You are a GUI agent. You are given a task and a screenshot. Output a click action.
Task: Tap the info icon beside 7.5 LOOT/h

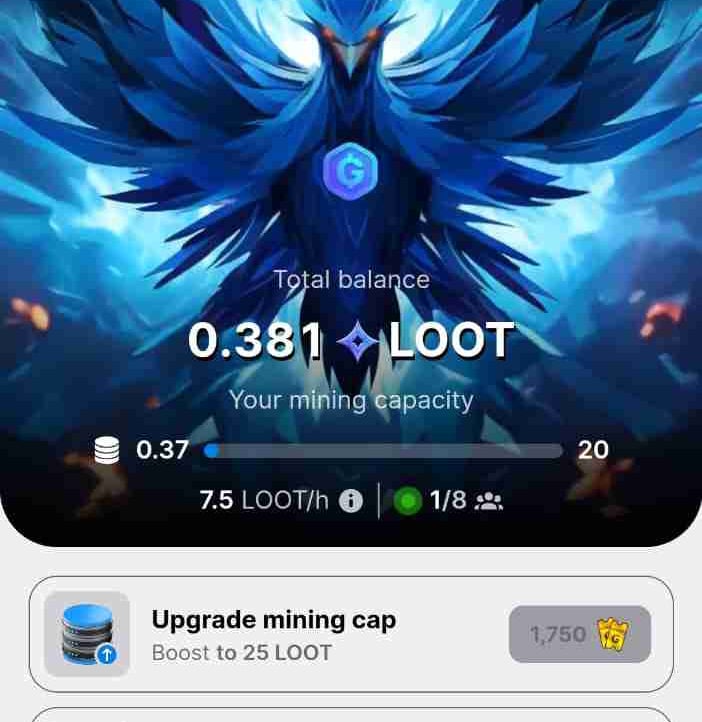[x=351, y=501]
